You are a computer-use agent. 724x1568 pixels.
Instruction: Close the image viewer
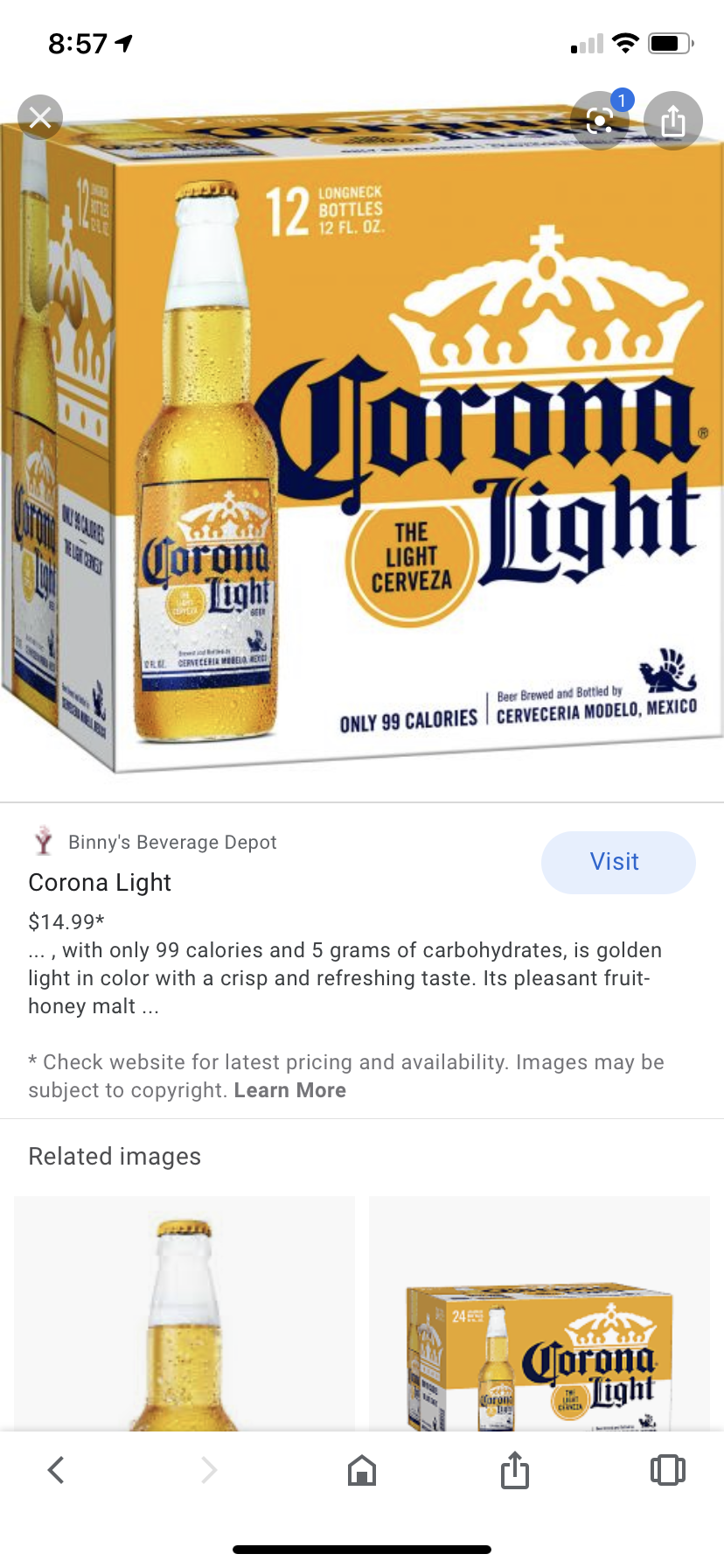click(40, 117)
